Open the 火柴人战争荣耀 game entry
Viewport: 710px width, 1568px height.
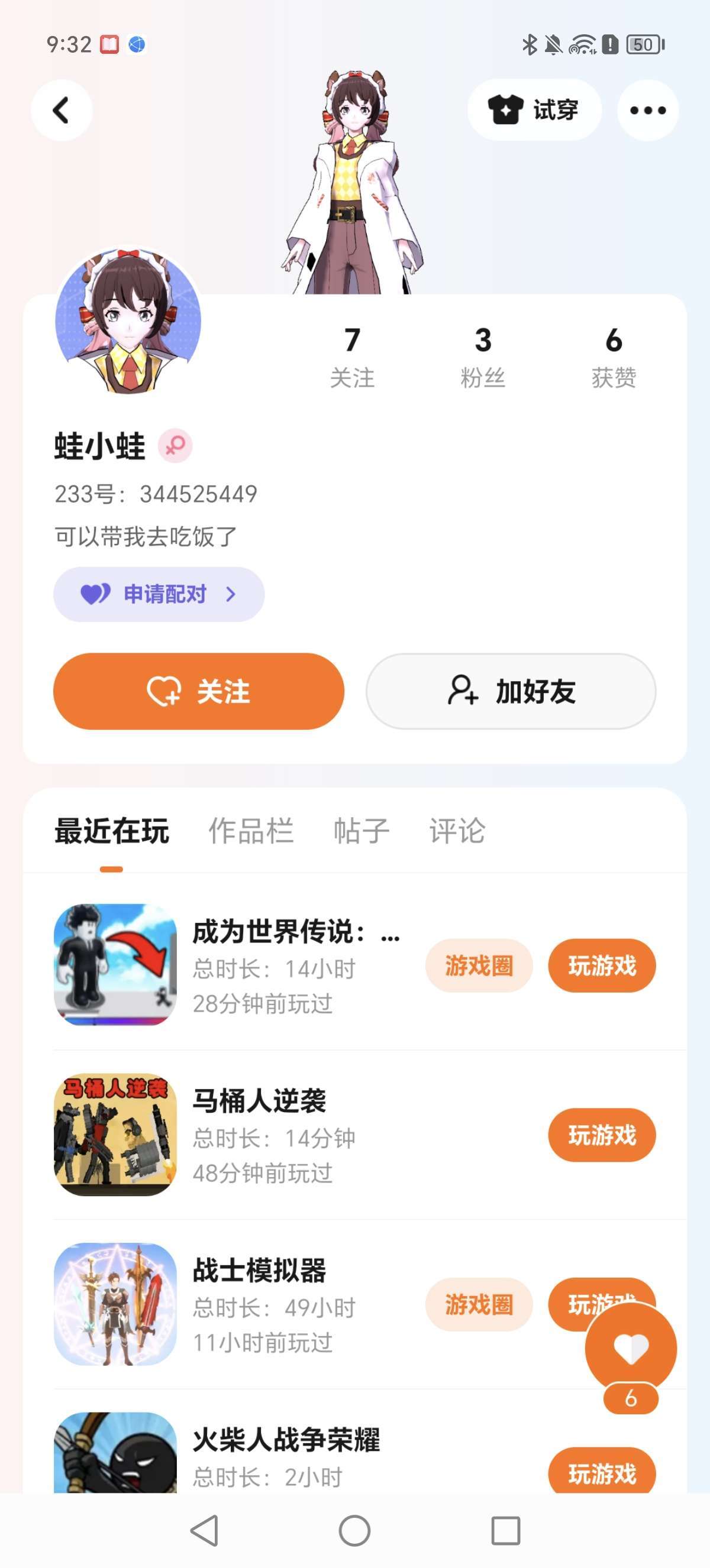pyautogui.click(x=286, y=1451)
